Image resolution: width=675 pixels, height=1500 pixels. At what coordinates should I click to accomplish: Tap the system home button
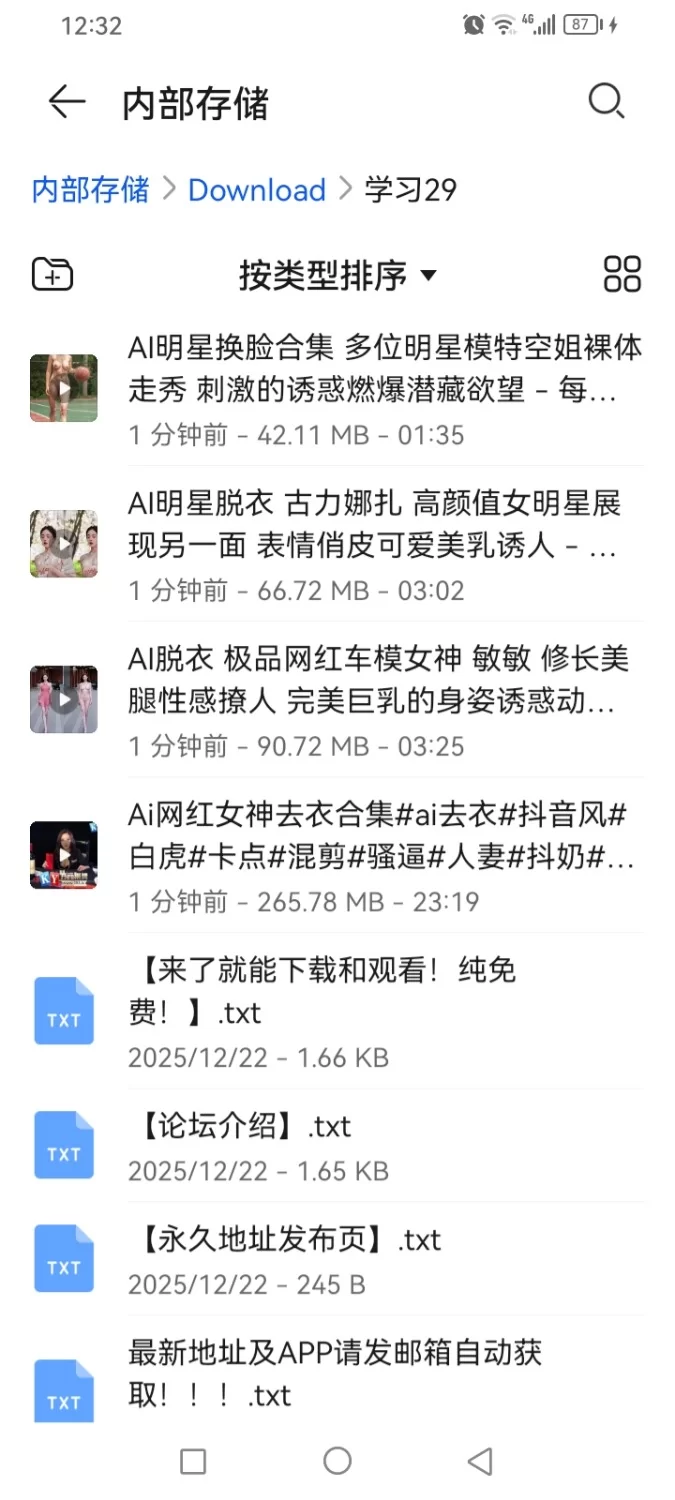(338, 1461)
